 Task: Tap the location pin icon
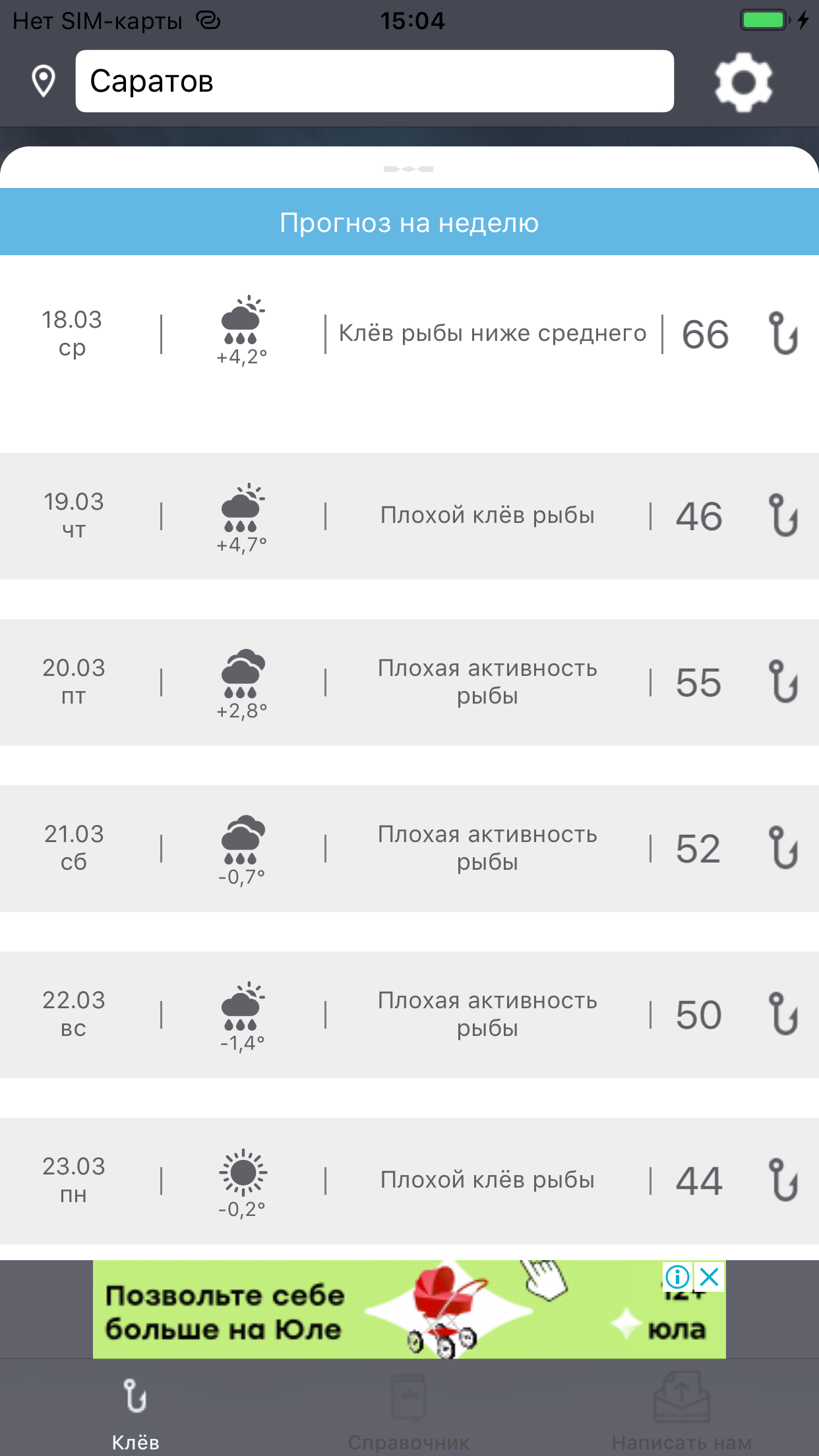pyautogui.click(x=44, y=82)
